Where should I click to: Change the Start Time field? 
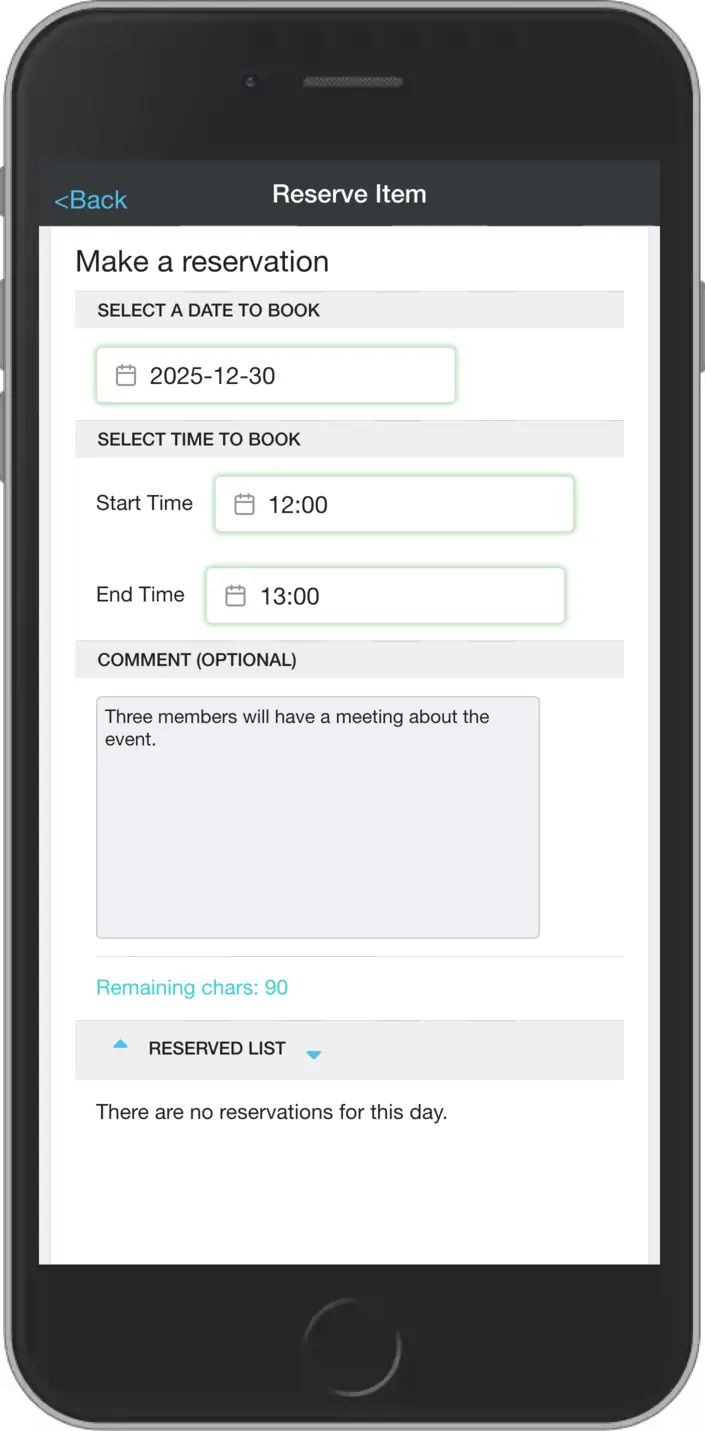(x=394, y=504)
